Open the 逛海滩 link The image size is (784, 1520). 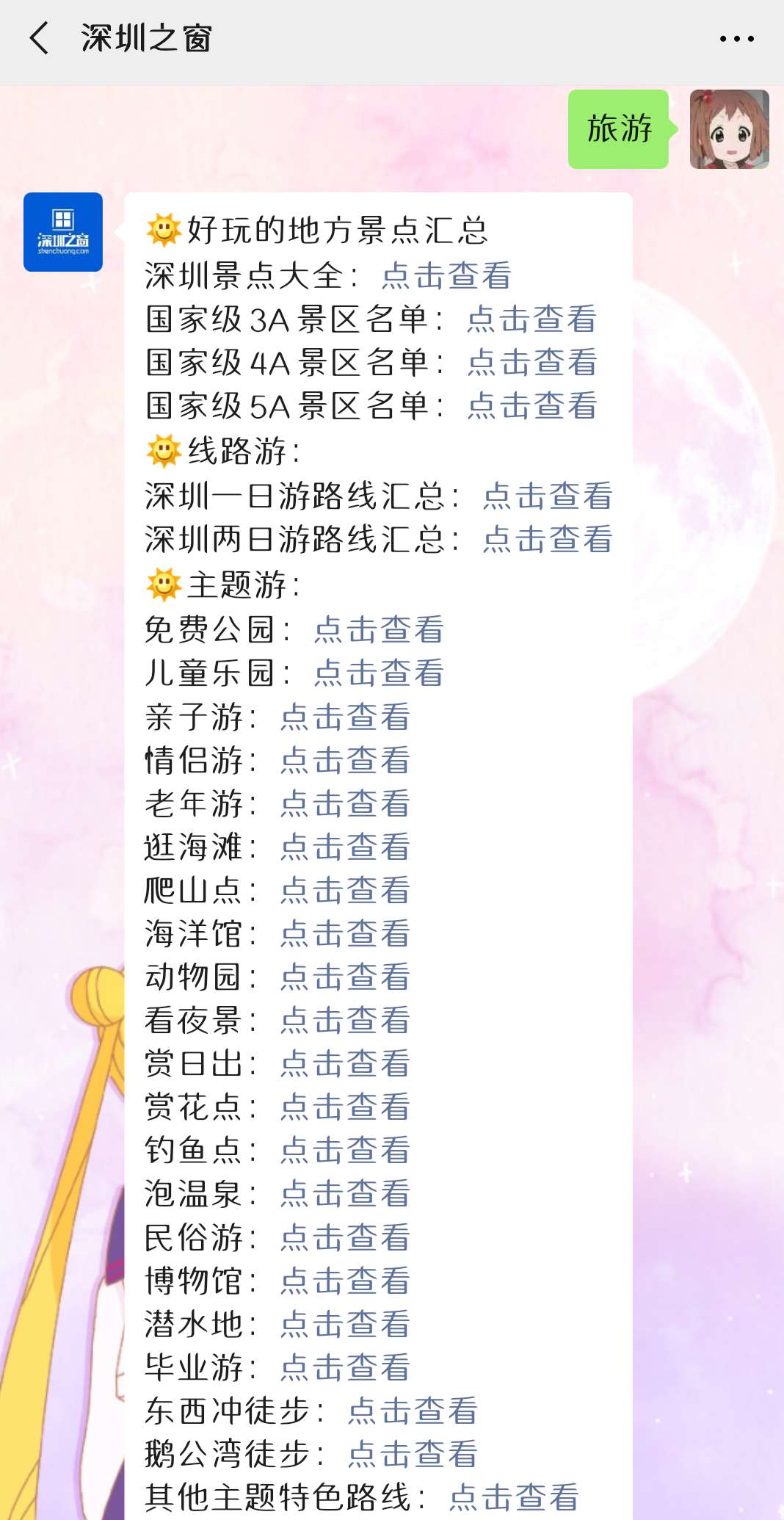pyautogui.click(x=345, y=847)
